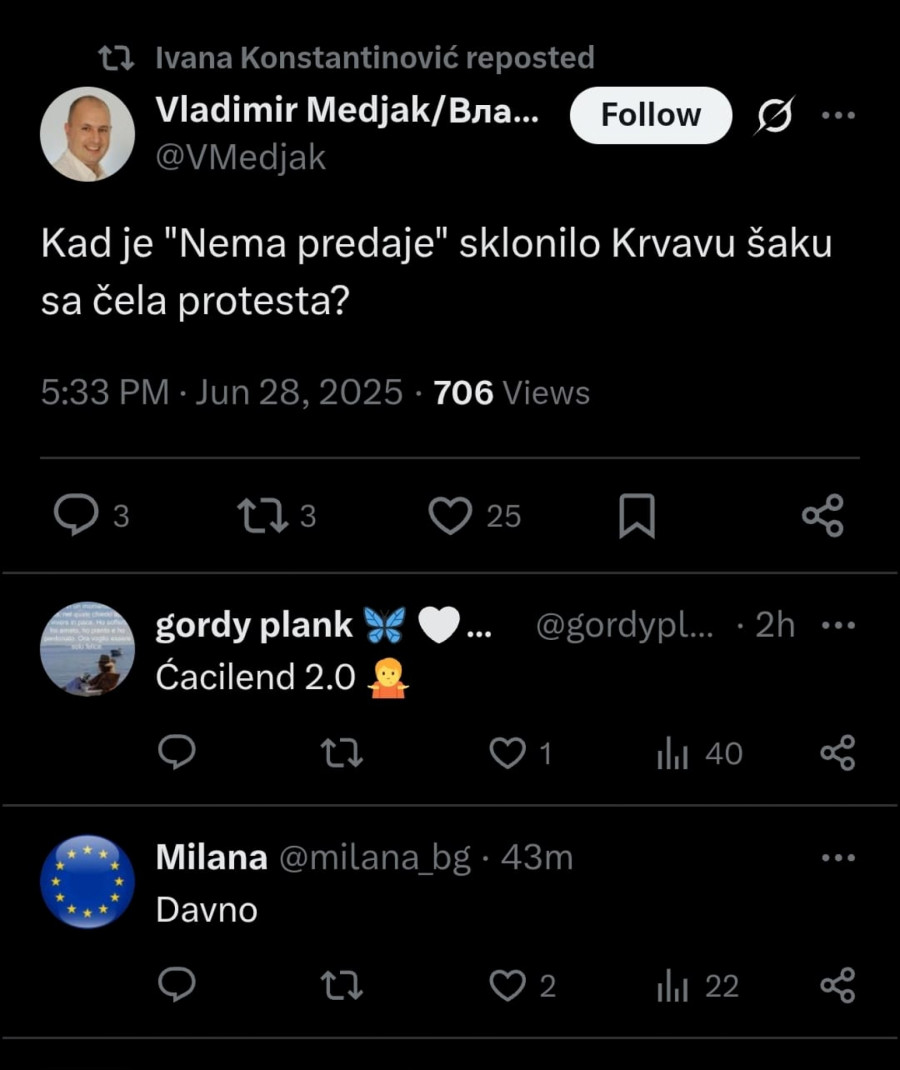Viewport: 900px width, 1070px height.
Task: Like Milana's 'Davno' reply
Action: (508, 985)
